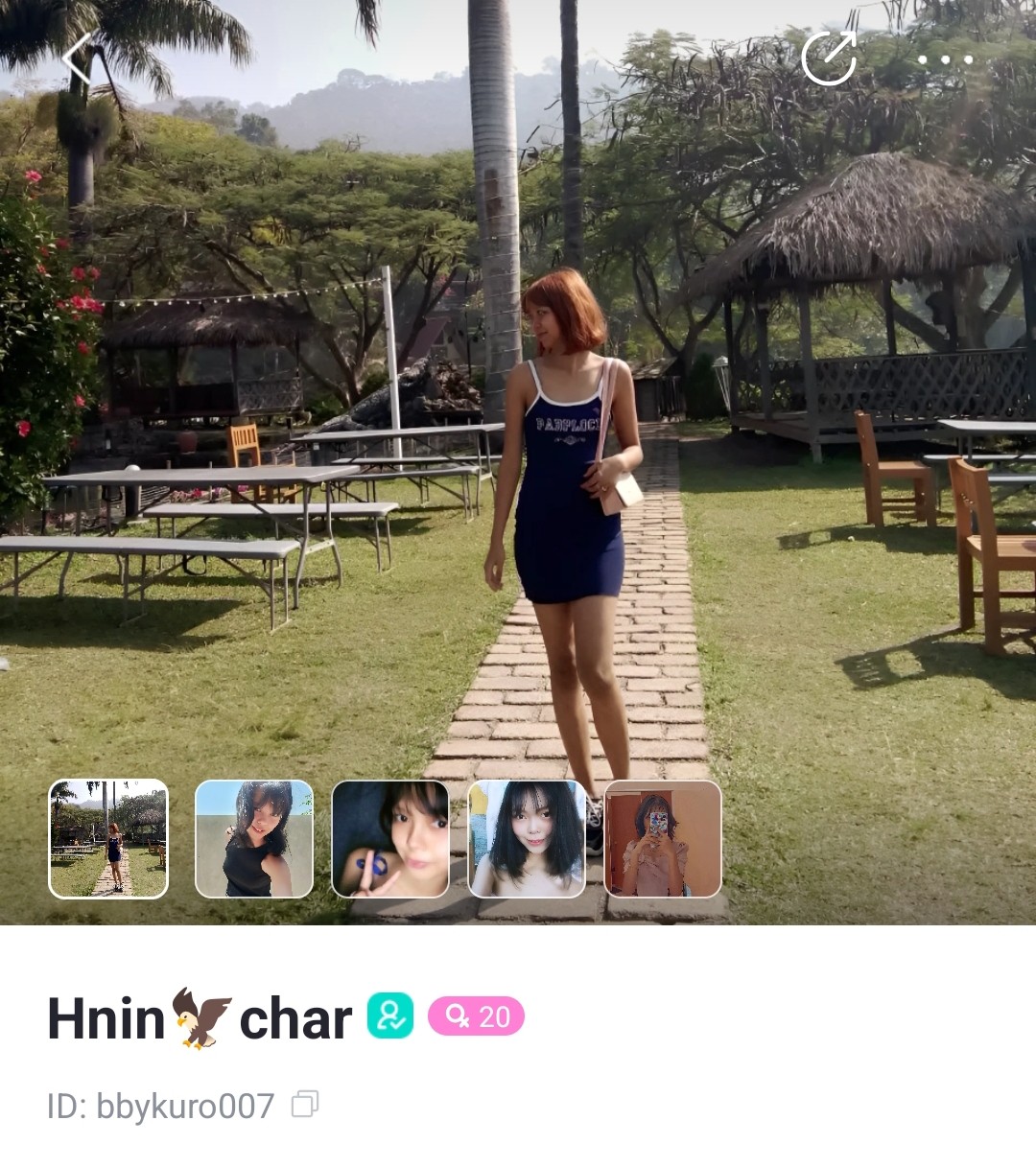Go back using the top-left arrow
1036x1167 pixels.
(79, 59)
